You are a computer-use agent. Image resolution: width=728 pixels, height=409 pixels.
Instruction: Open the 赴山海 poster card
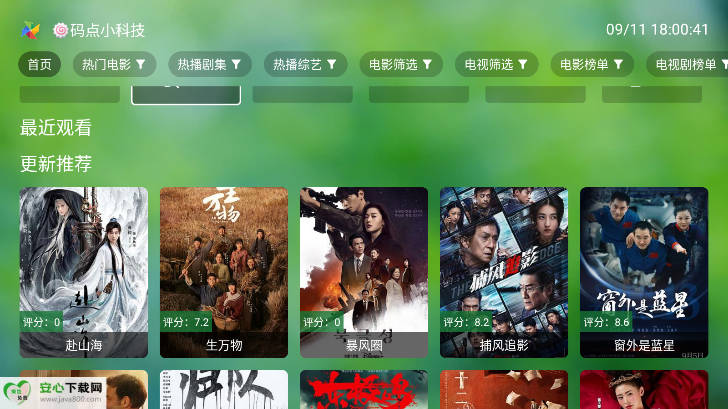tap(84, 272)
